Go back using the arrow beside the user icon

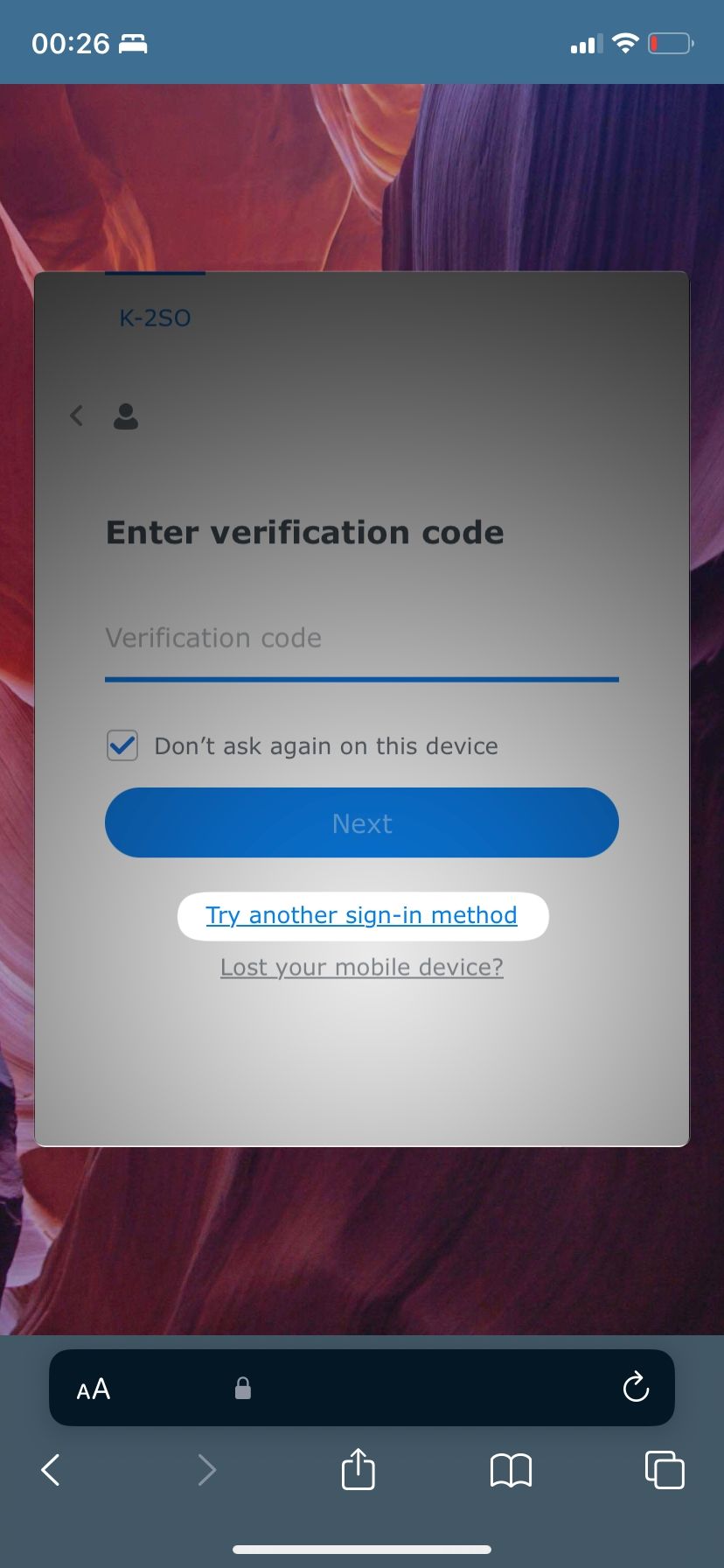coord(77,416)
